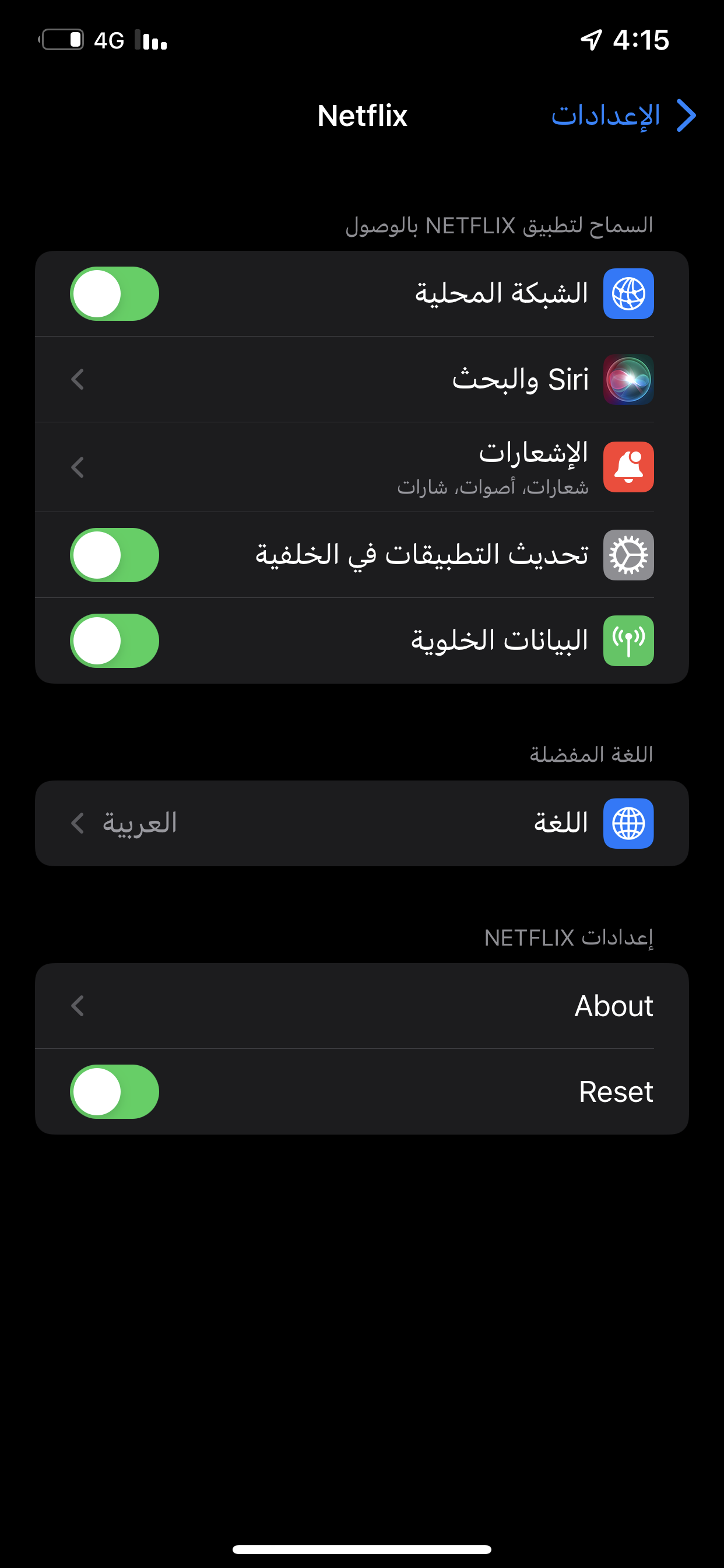
Task: Toggle the الشبكة المحلية switch
Action: (x=114, y=293)
